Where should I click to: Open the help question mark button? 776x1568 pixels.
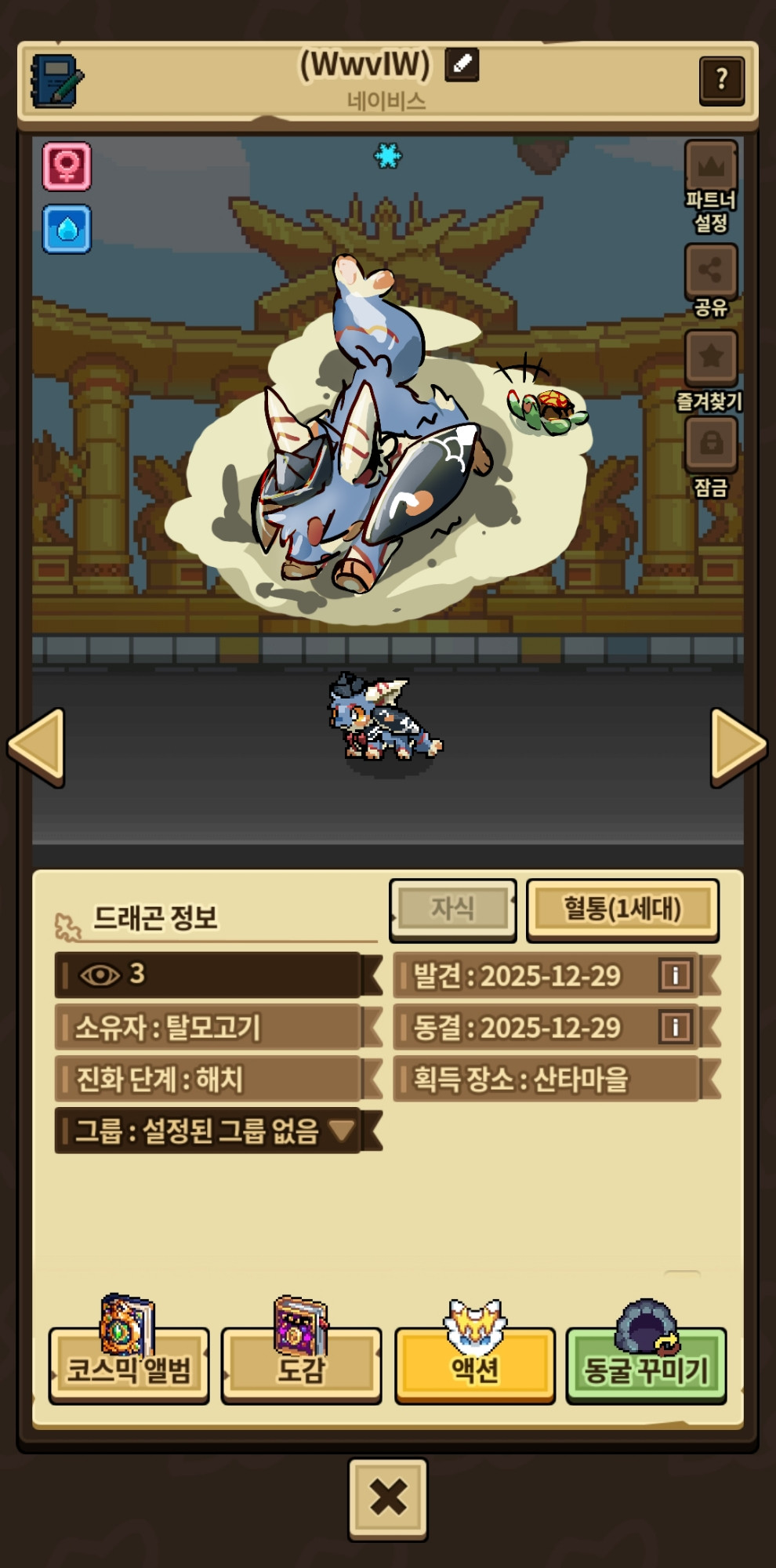pyautogui.click(x=721, y=79)
